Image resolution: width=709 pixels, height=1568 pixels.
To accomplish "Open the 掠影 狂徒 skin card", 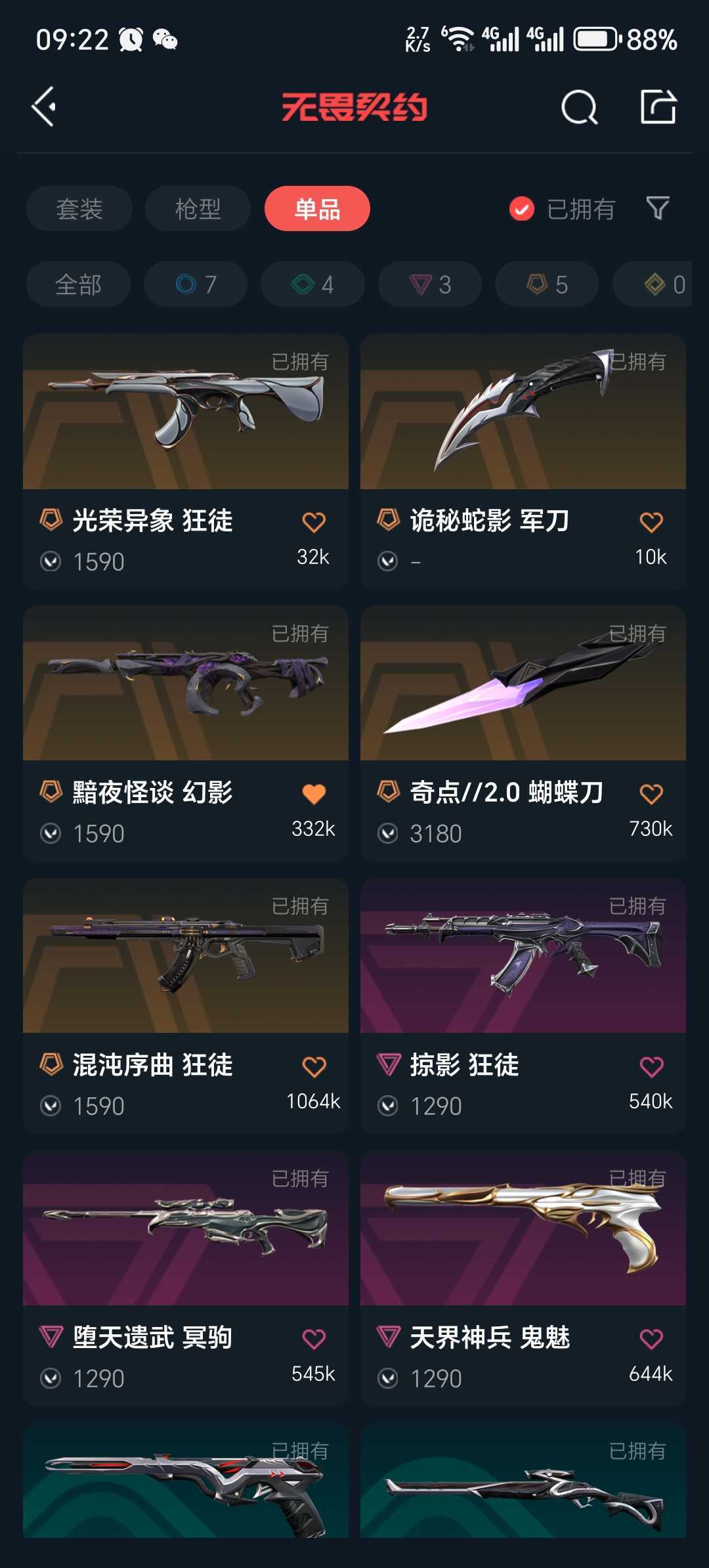I will click(x=523, y=1006).
